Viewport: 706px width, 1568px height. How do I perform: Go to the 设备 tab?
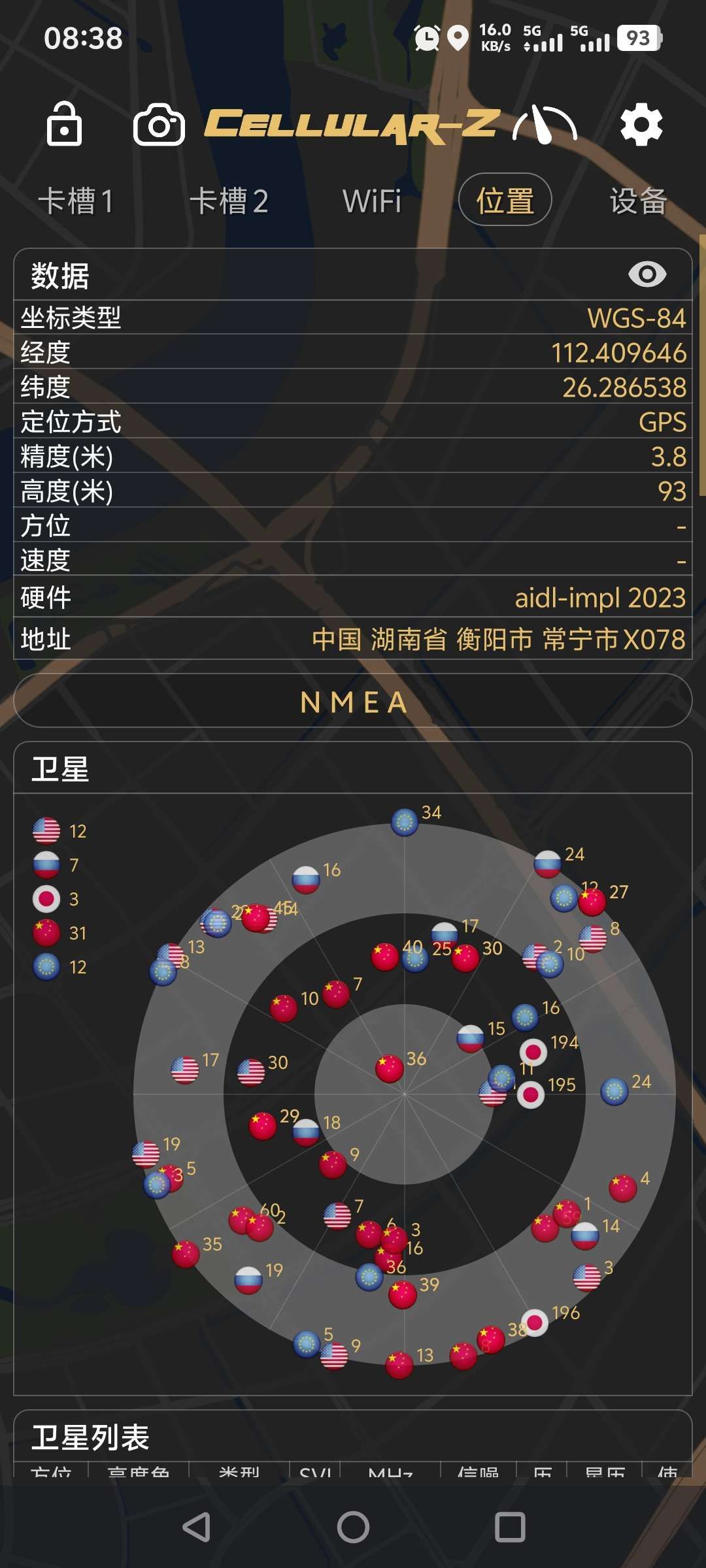coord(638,201)
